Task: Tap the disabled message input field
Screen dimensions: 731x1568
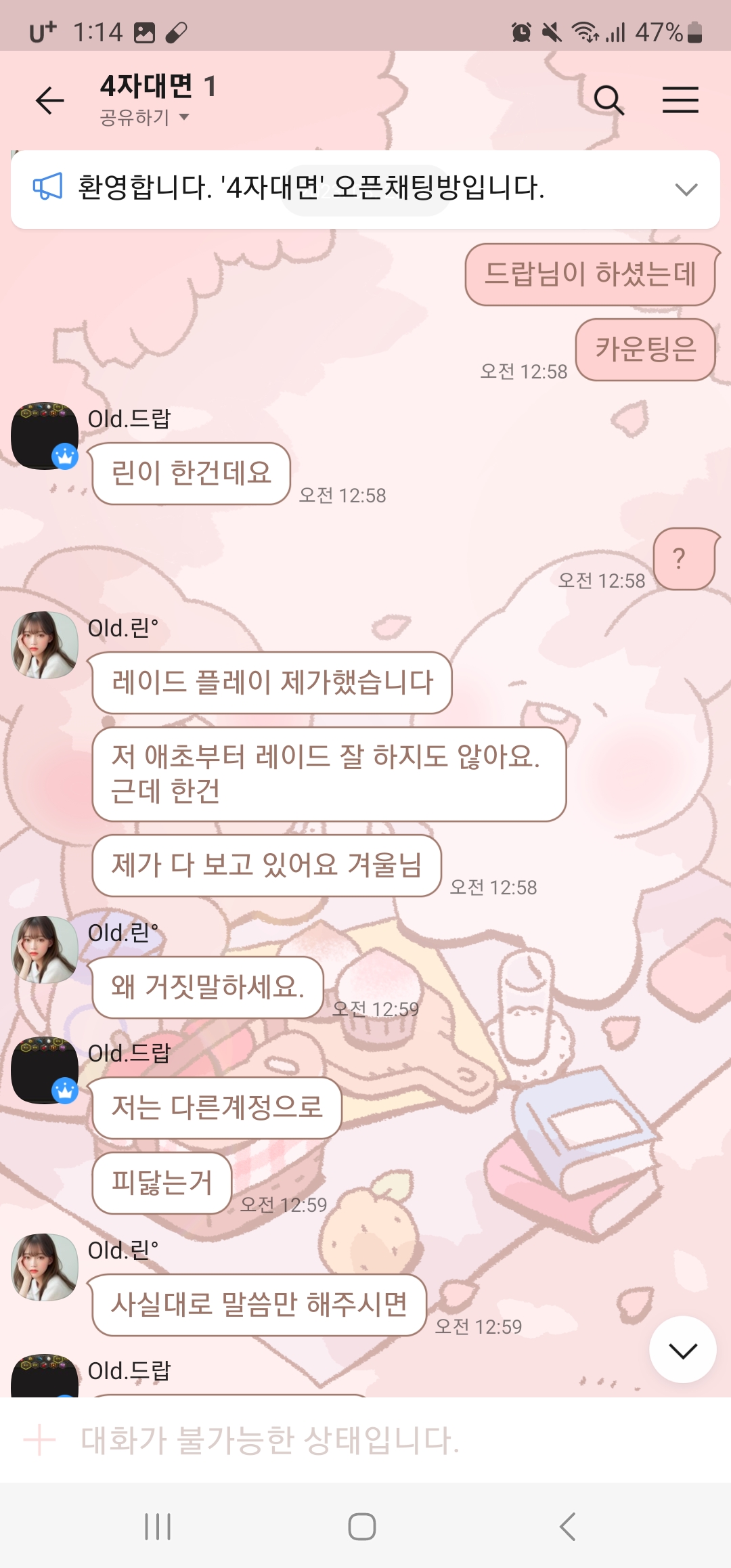Action: coord(271,1439)
